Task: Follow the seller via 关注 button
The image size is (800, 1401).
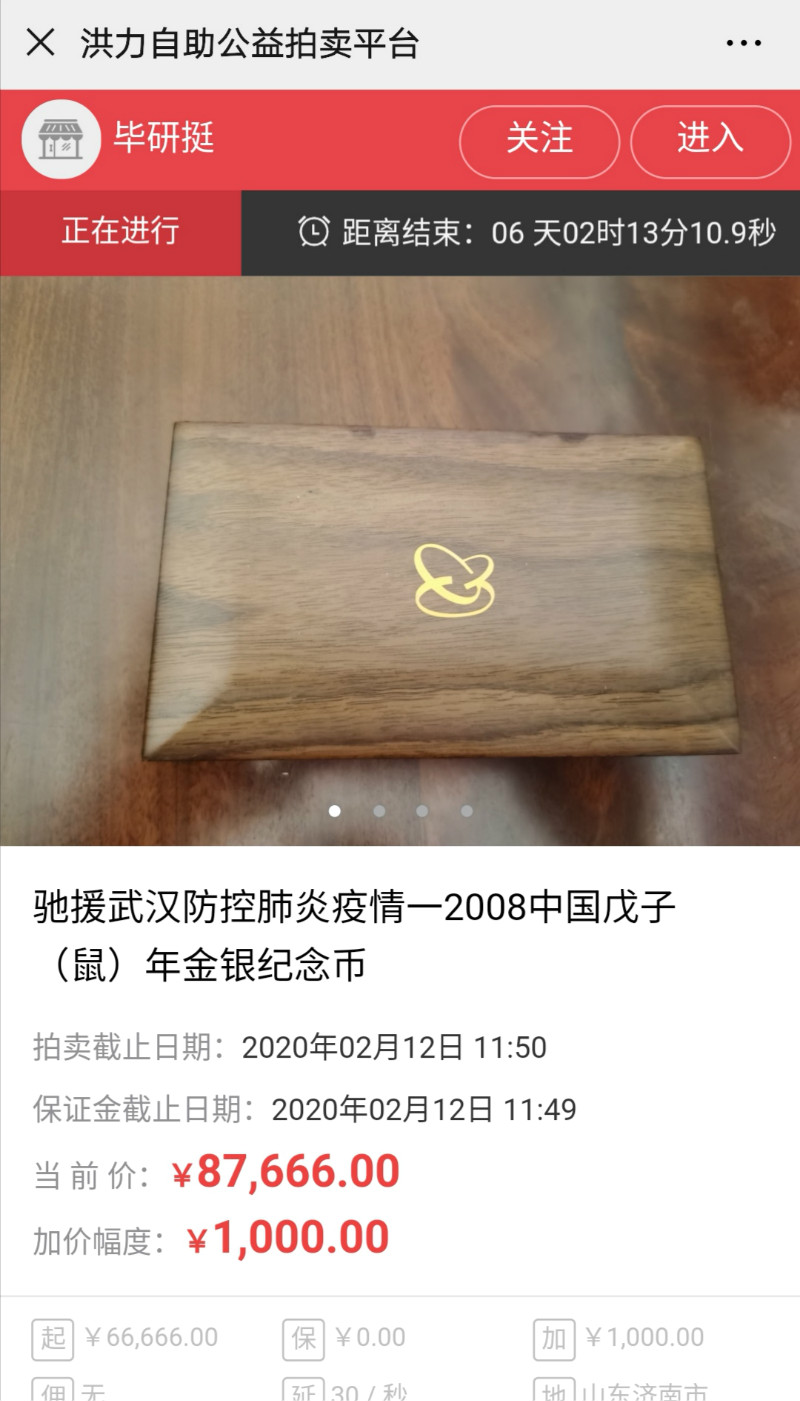Action: pyautogui.click(x=539, y=140)
